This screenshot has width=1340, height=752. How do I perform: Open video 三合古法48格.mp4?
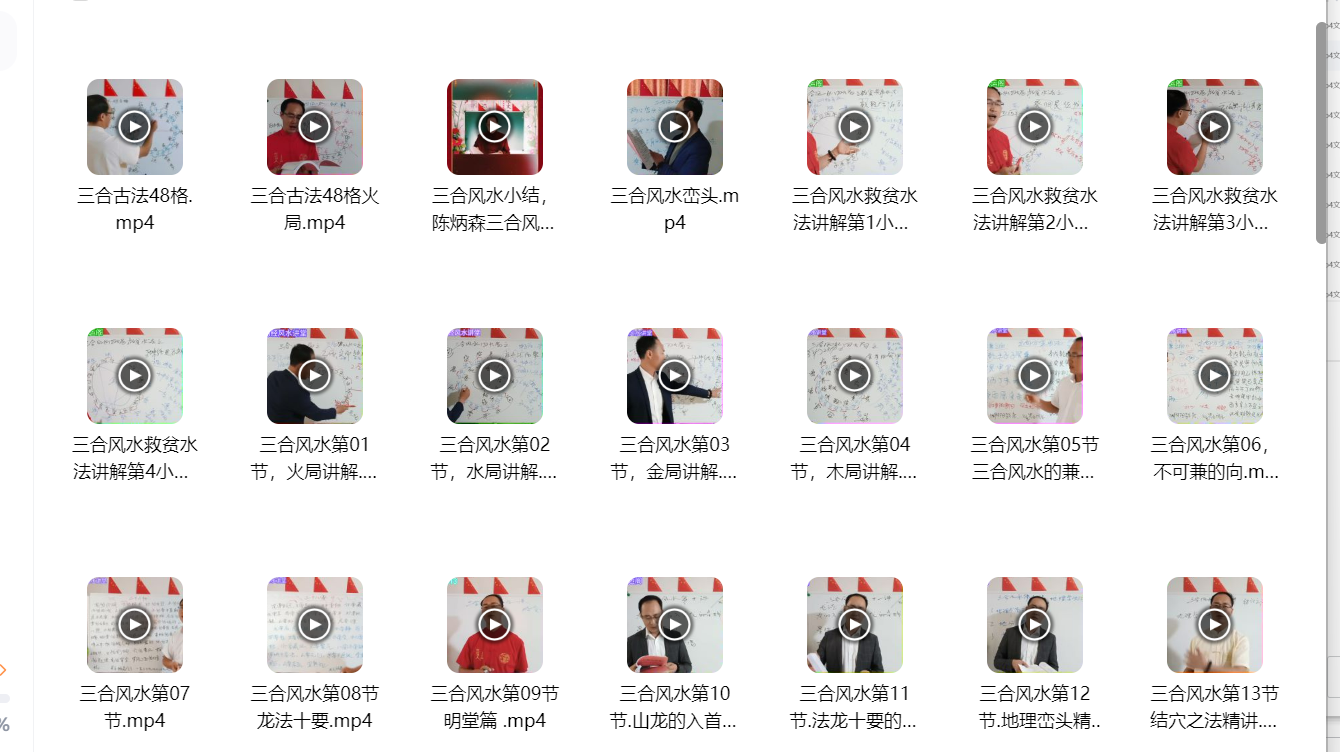[135, 127]
